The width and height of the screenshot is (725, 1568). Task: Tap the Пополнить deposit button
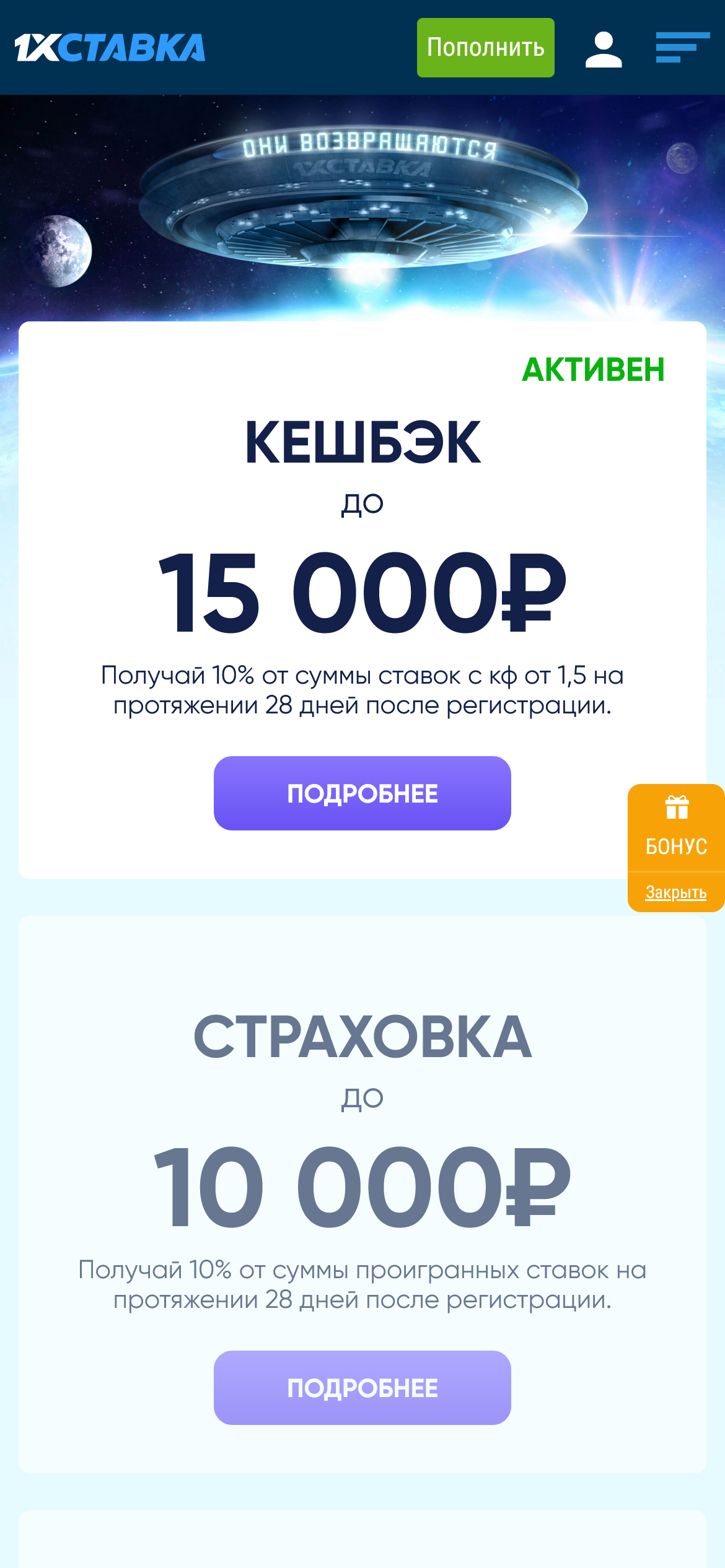pos(485,48)
